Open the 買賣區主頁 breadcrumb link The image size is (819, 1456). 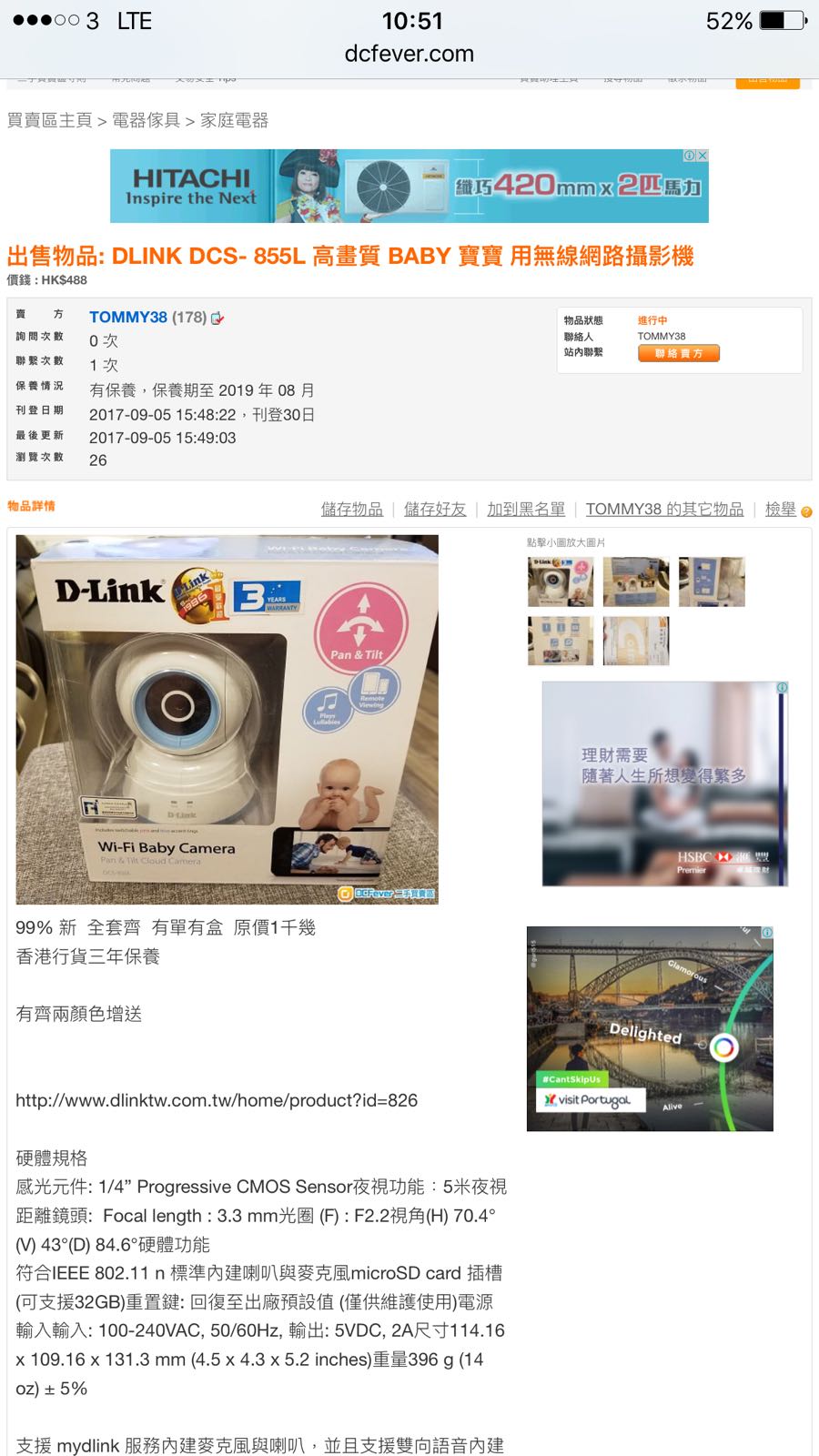(50, 120)
